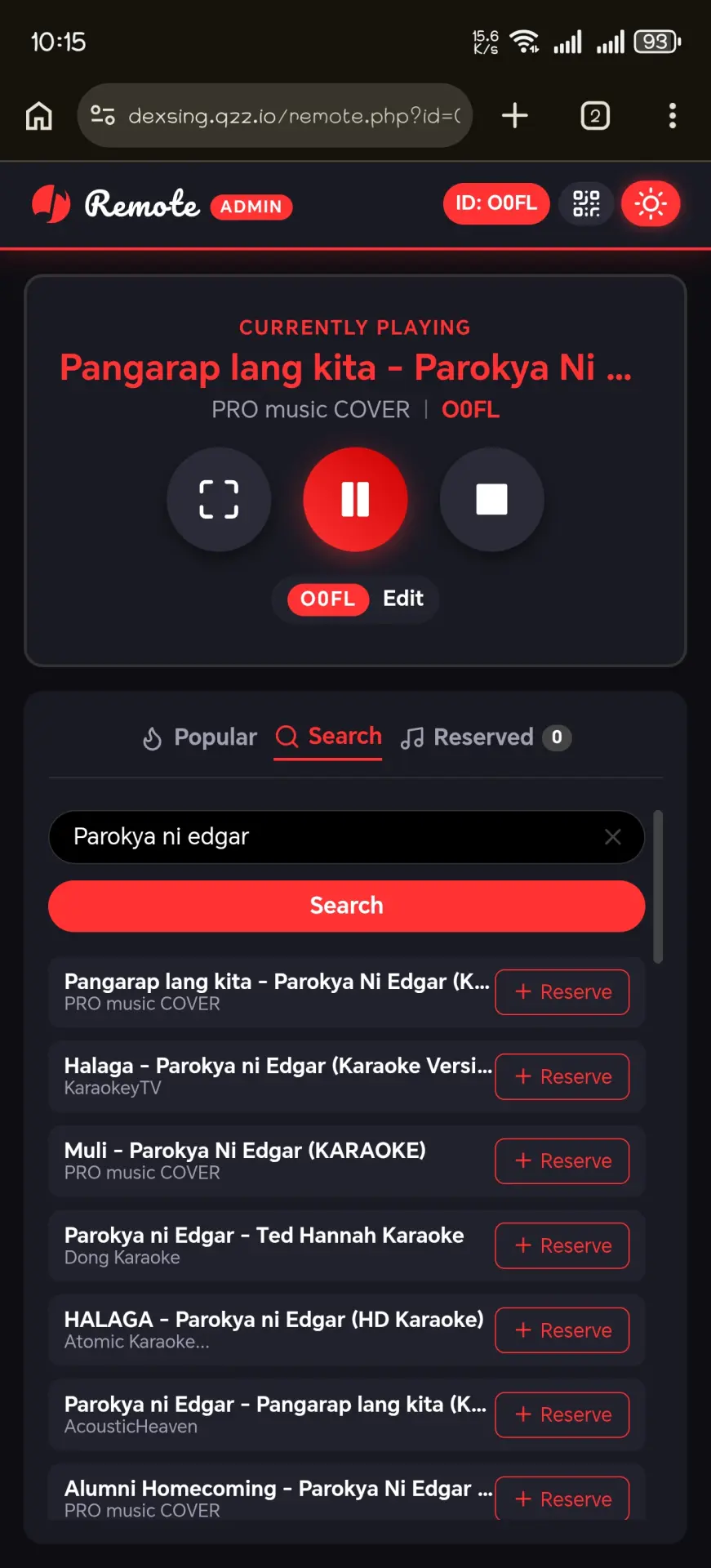Open the browser overflow menu
This screenshot has height=1568, width=711.
click(x=673, y=115)
